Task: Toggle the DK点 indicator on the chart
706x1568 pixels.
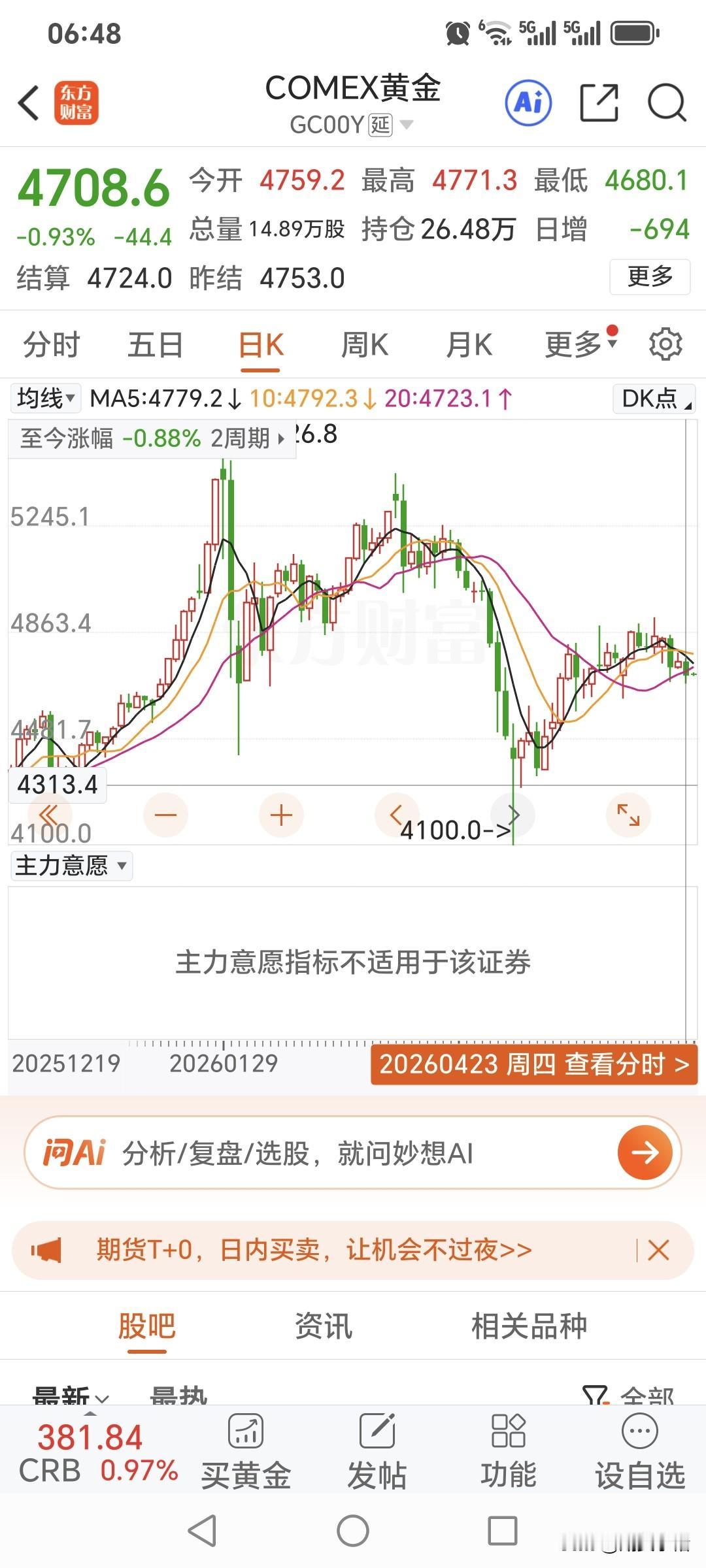Action: [653, 397]
